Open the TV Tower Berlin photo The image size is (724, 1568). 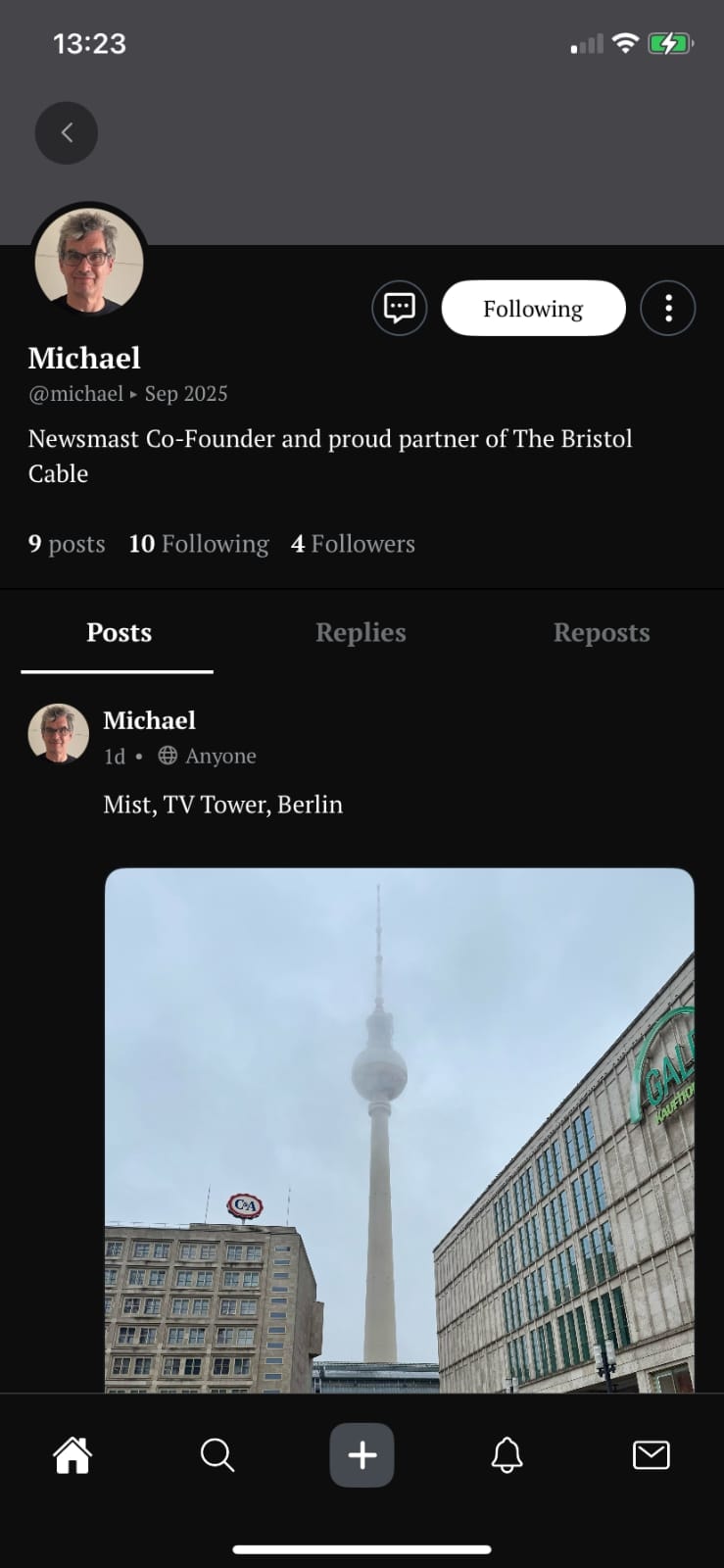399,1127
